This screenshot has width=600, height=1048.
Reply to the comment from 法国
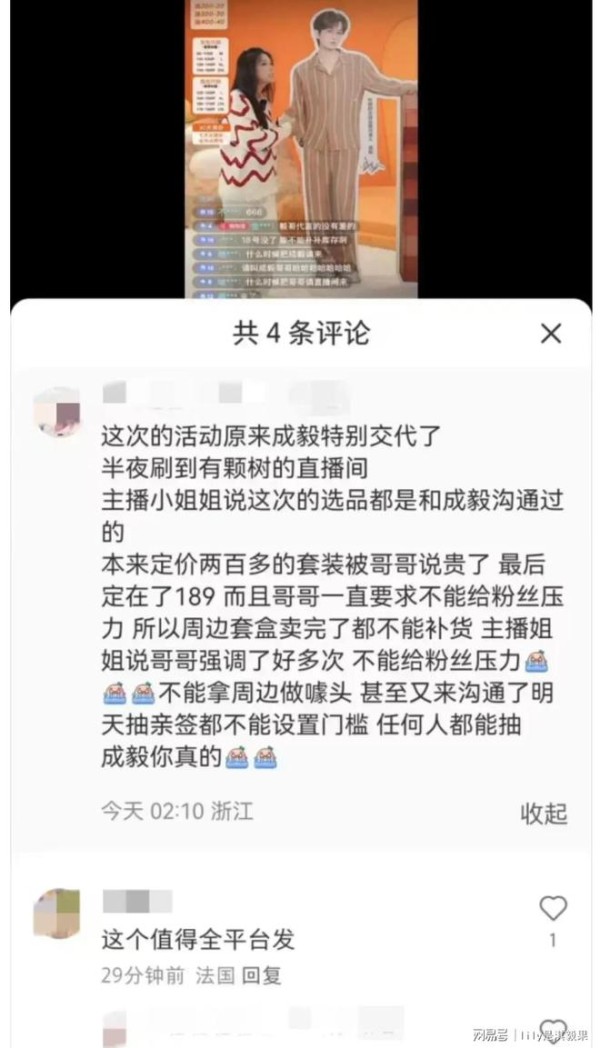point(261,976)
